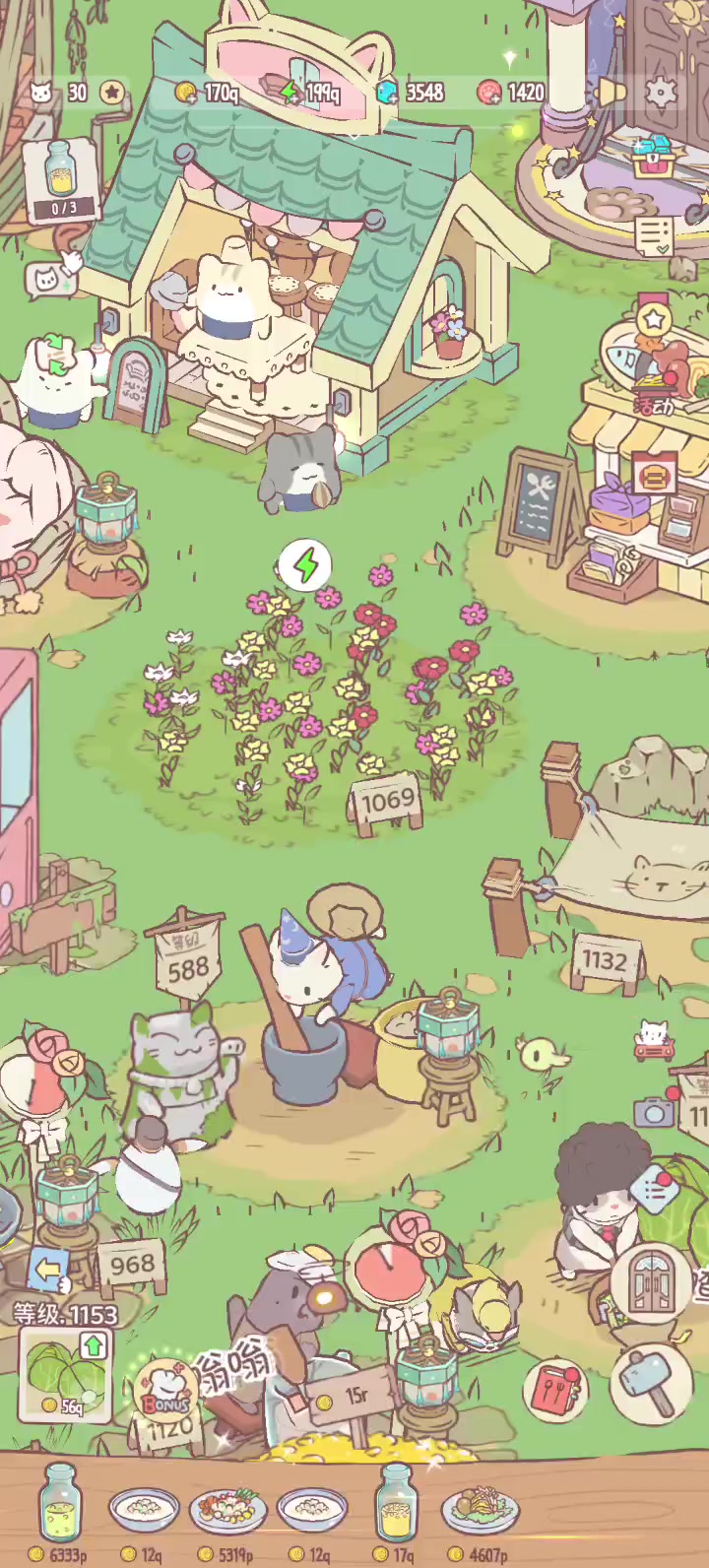Tap the small cat car icon

click(653, 1039)
